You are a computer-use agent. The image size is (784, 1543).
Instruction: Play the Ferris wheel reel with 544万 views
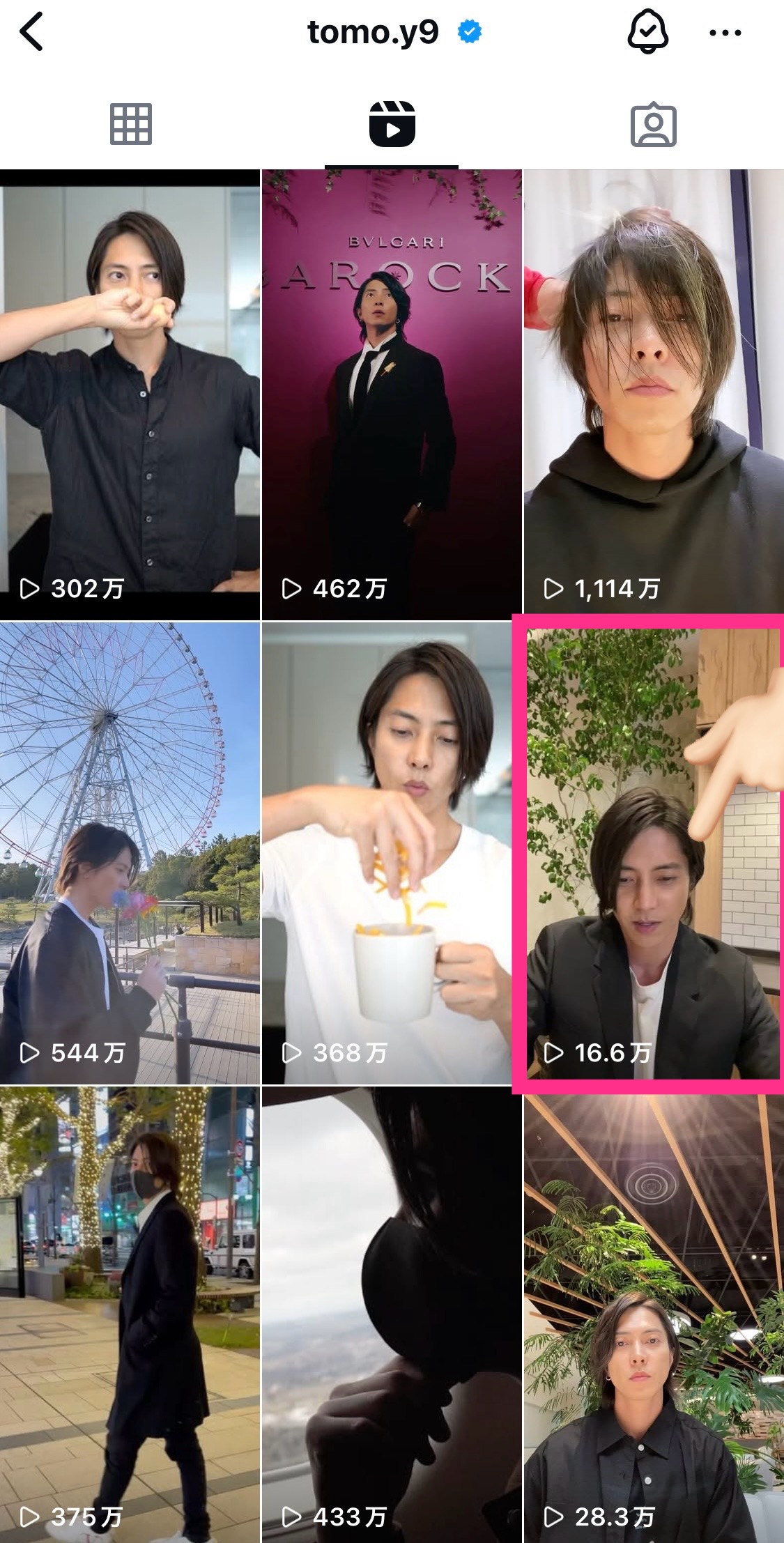point(130,853)
